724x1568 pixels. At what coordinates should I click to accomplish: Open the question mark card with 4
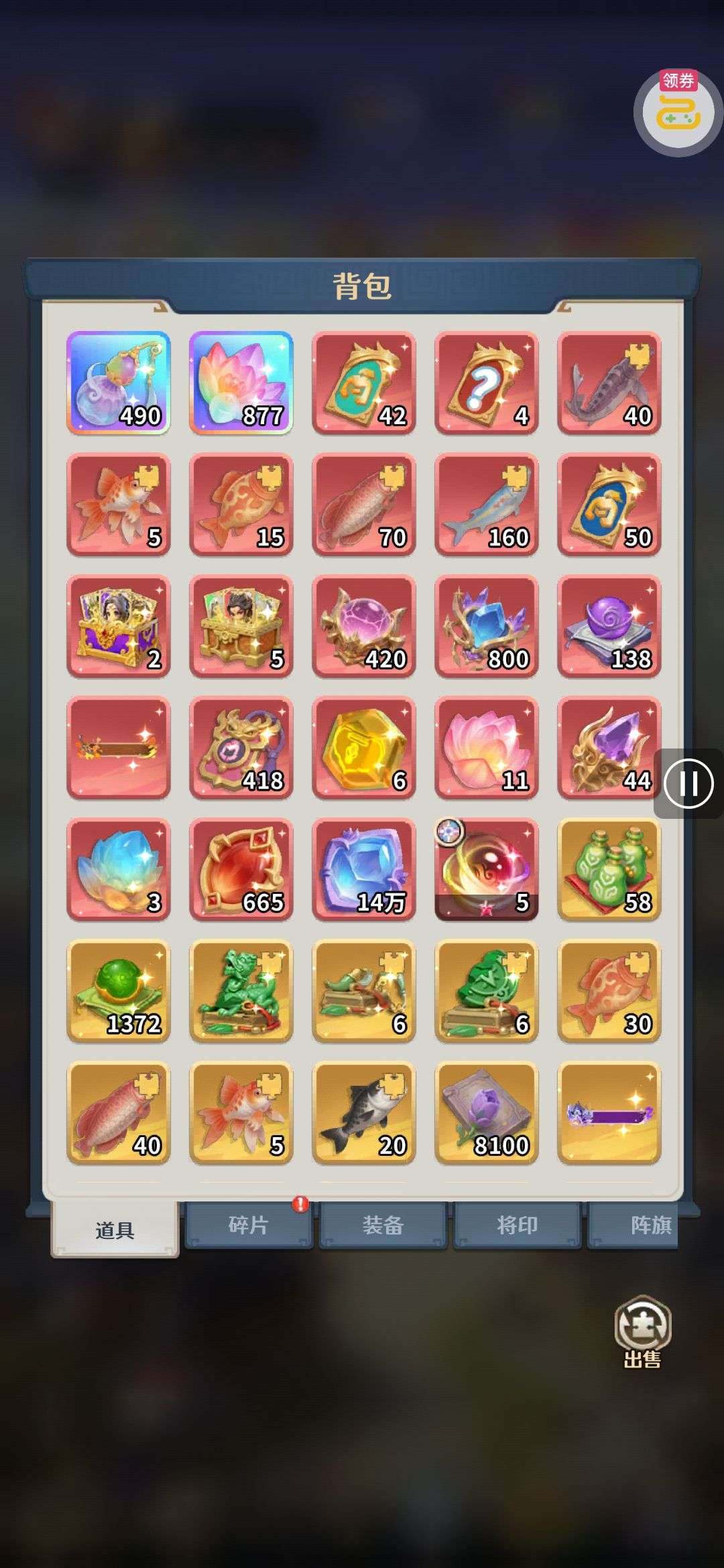coord(486,383)
